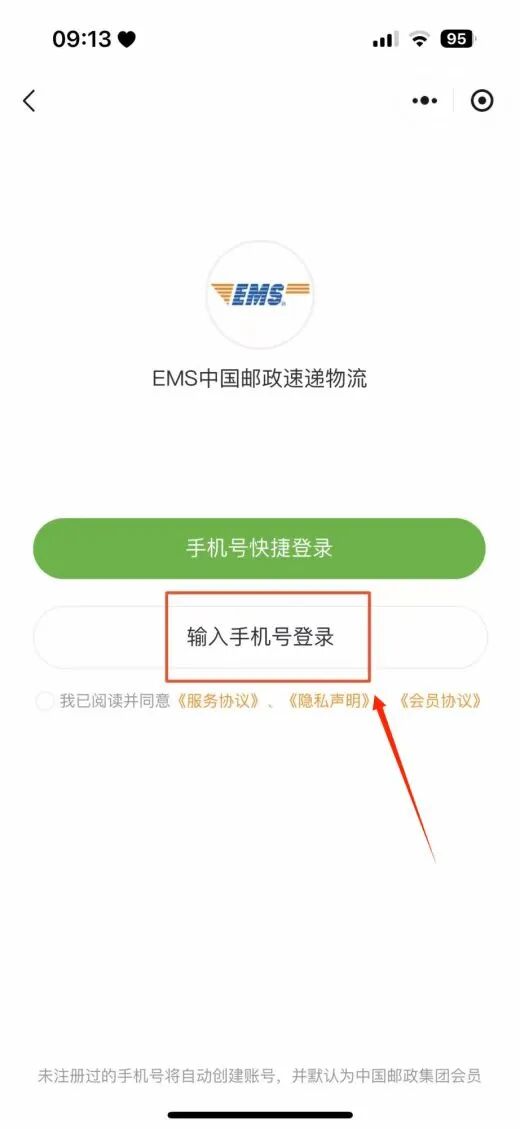Image resolution: width=520 pixels, height=1129 pixels.
Task: Open the 《会员协议》 link
Action: click(439, 701)
